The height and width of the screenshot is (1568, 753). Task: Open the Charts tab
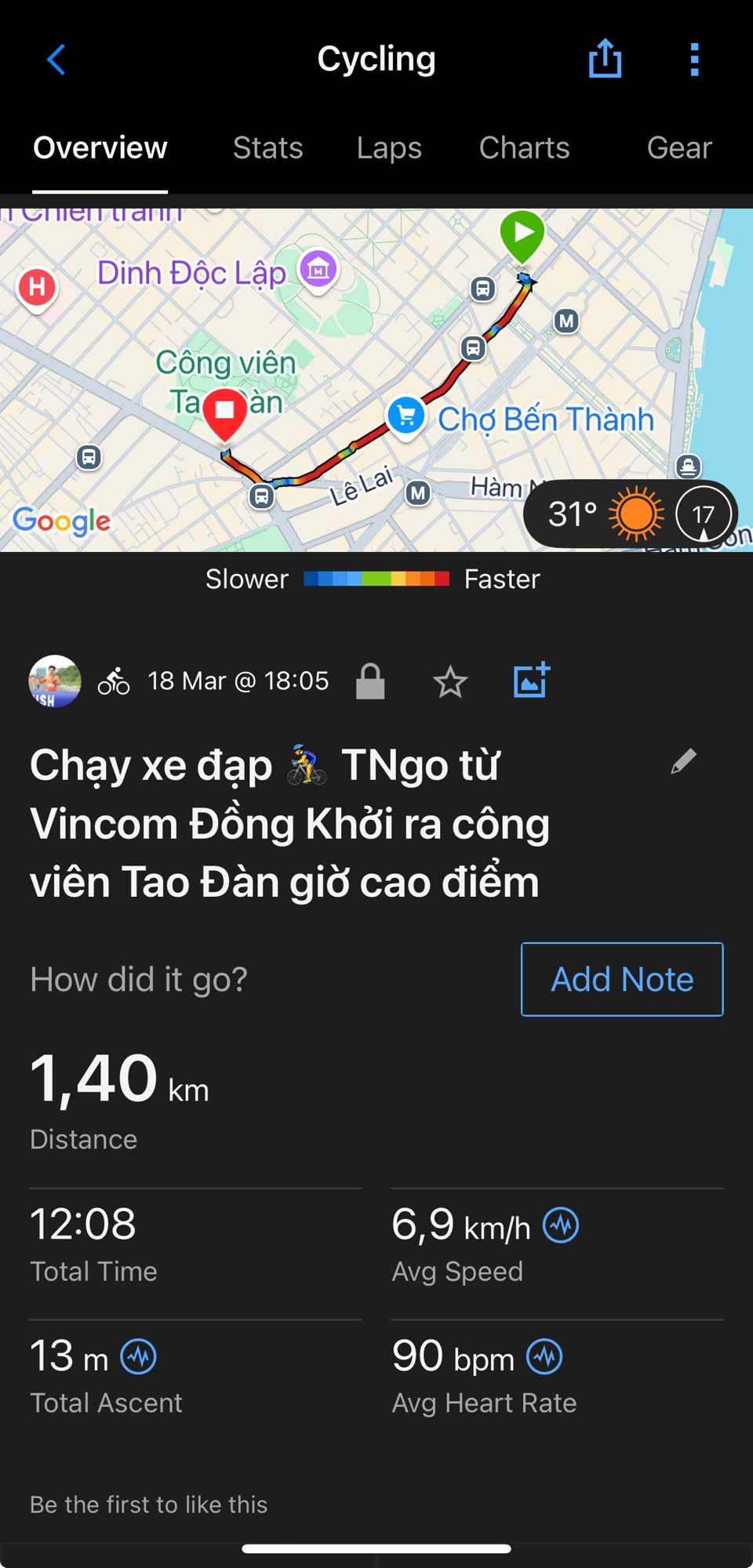[x=524, y=148]
